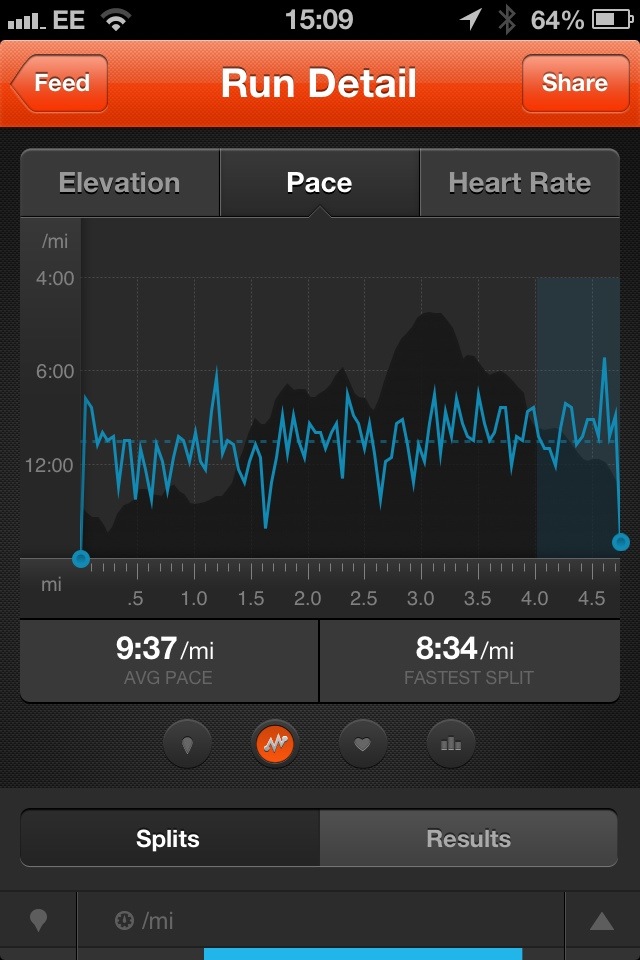Tap the up arrow in splits header
Viewport: 640px width, 960px height.
[x=601, y=921]
